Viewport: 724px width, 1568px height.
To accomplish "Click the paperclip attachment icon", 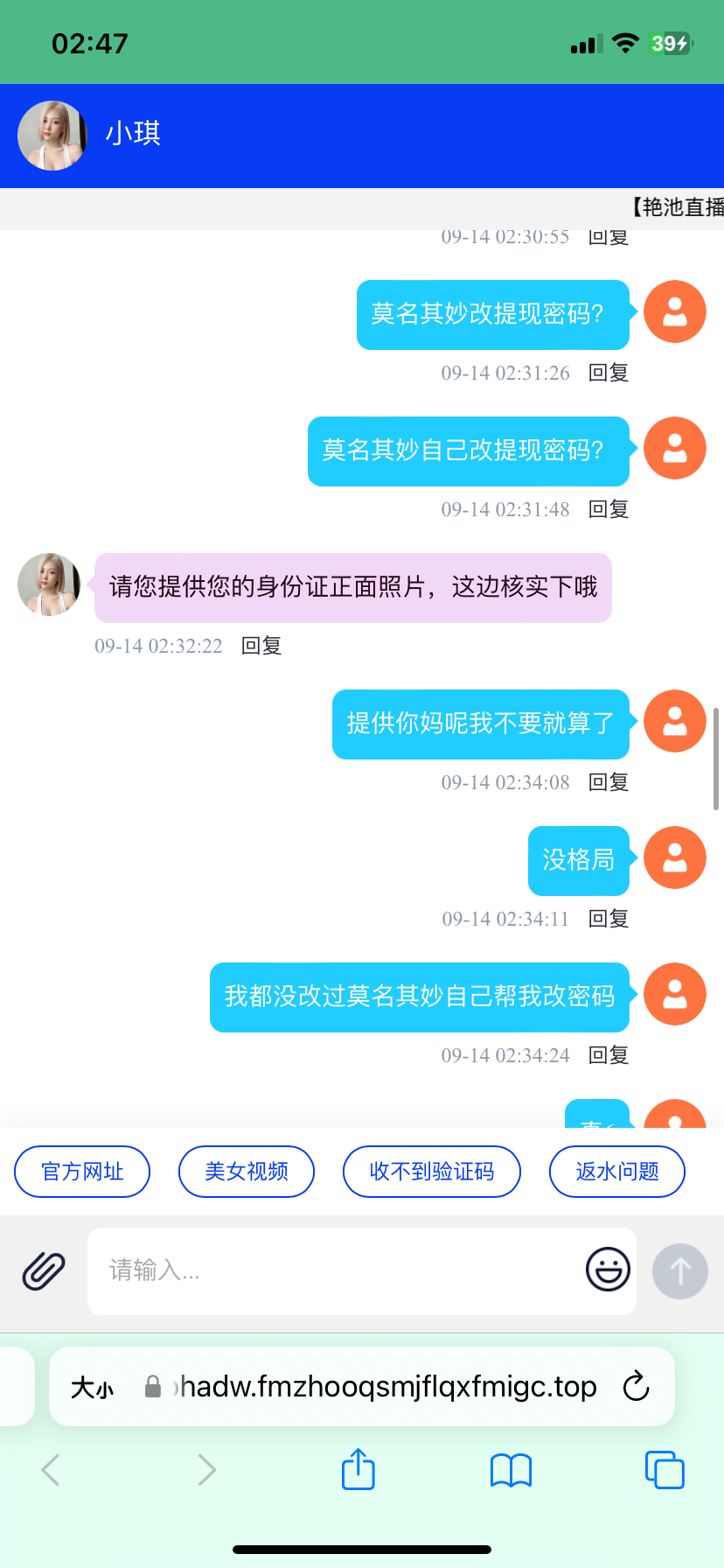I will pos(43,1270).
